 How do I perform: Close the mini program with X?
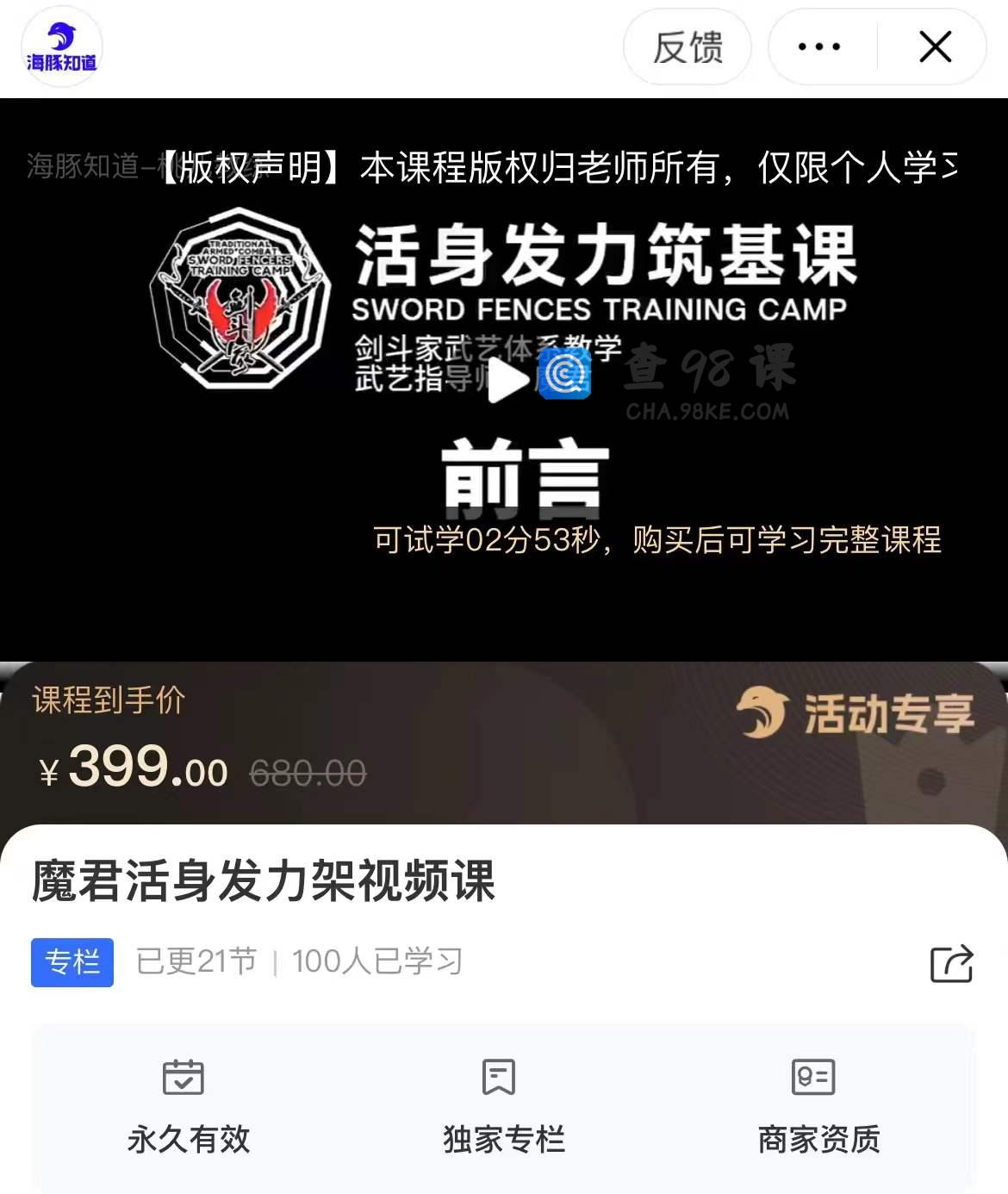click(935, 47)
